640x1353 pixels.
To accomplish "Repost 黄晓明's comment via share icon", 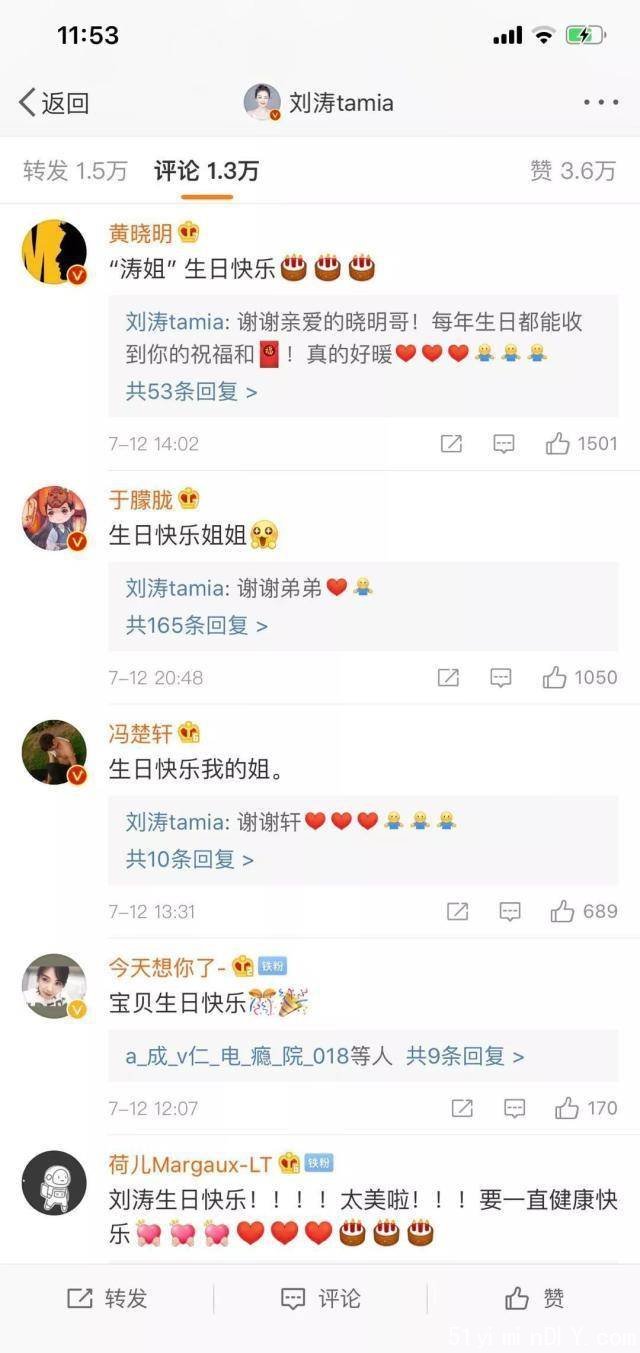I will click(x=451, y=444).
